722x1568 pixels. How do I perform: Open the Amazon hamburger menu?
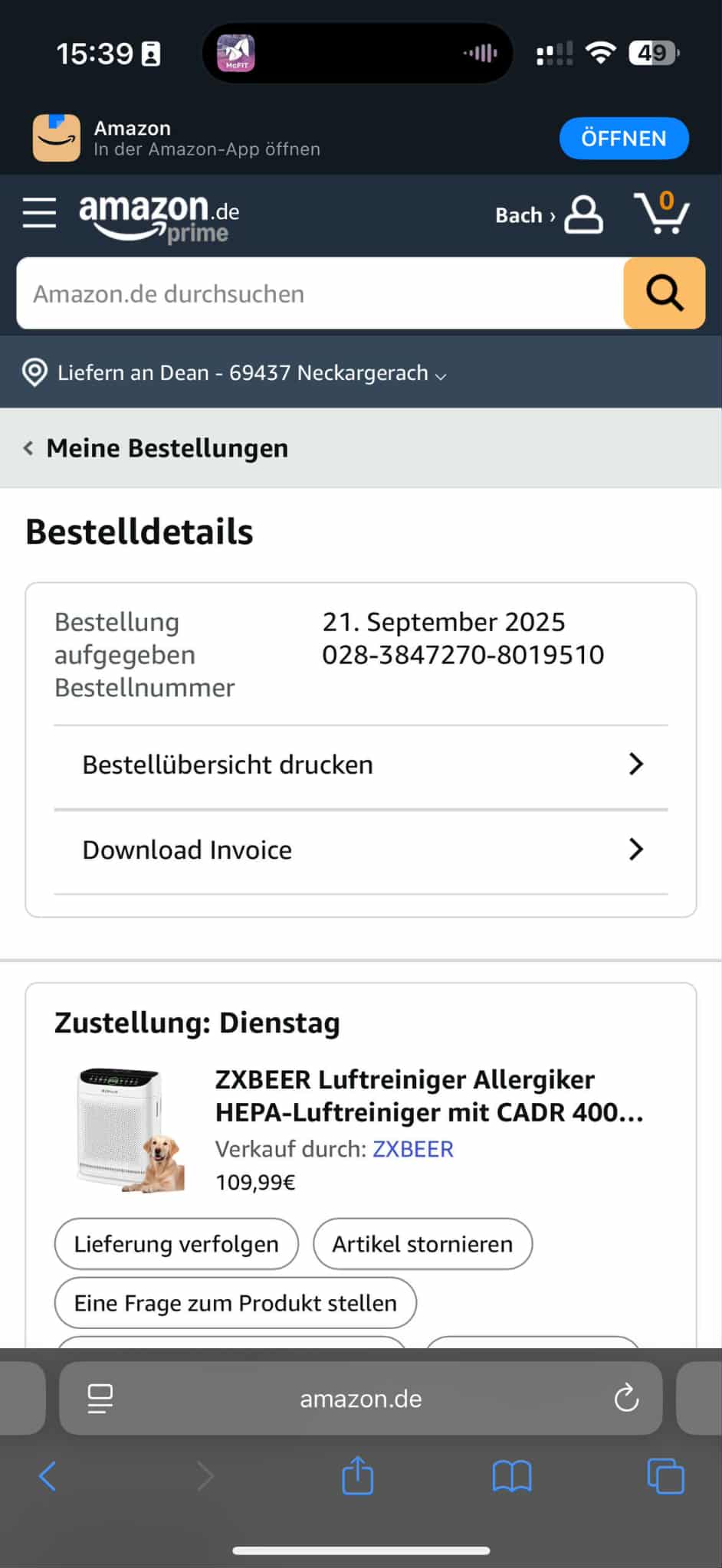39,213
